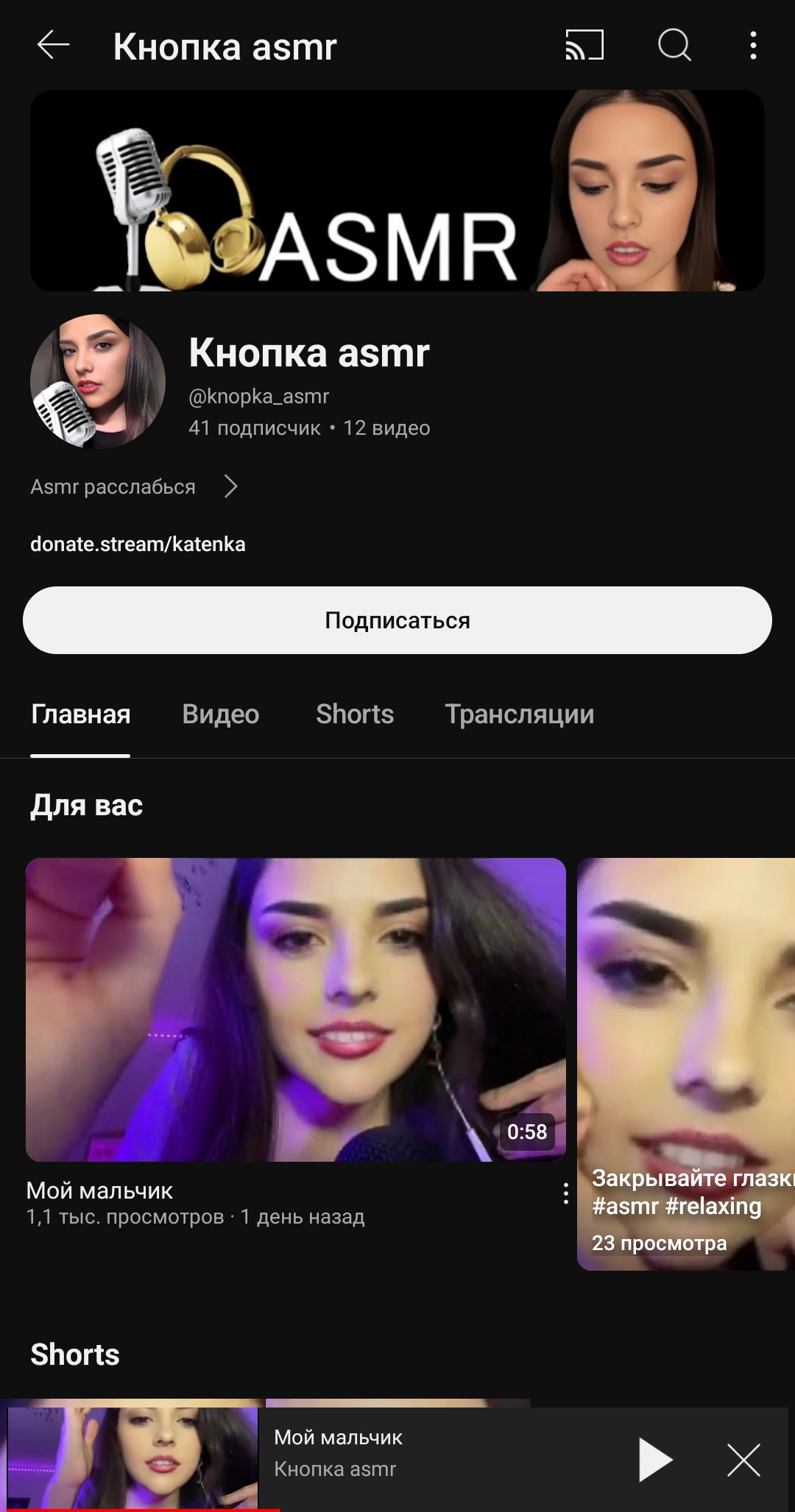Screen dimensions: 795x1512
Task: Close the mini player
Action: point(743,1459)
